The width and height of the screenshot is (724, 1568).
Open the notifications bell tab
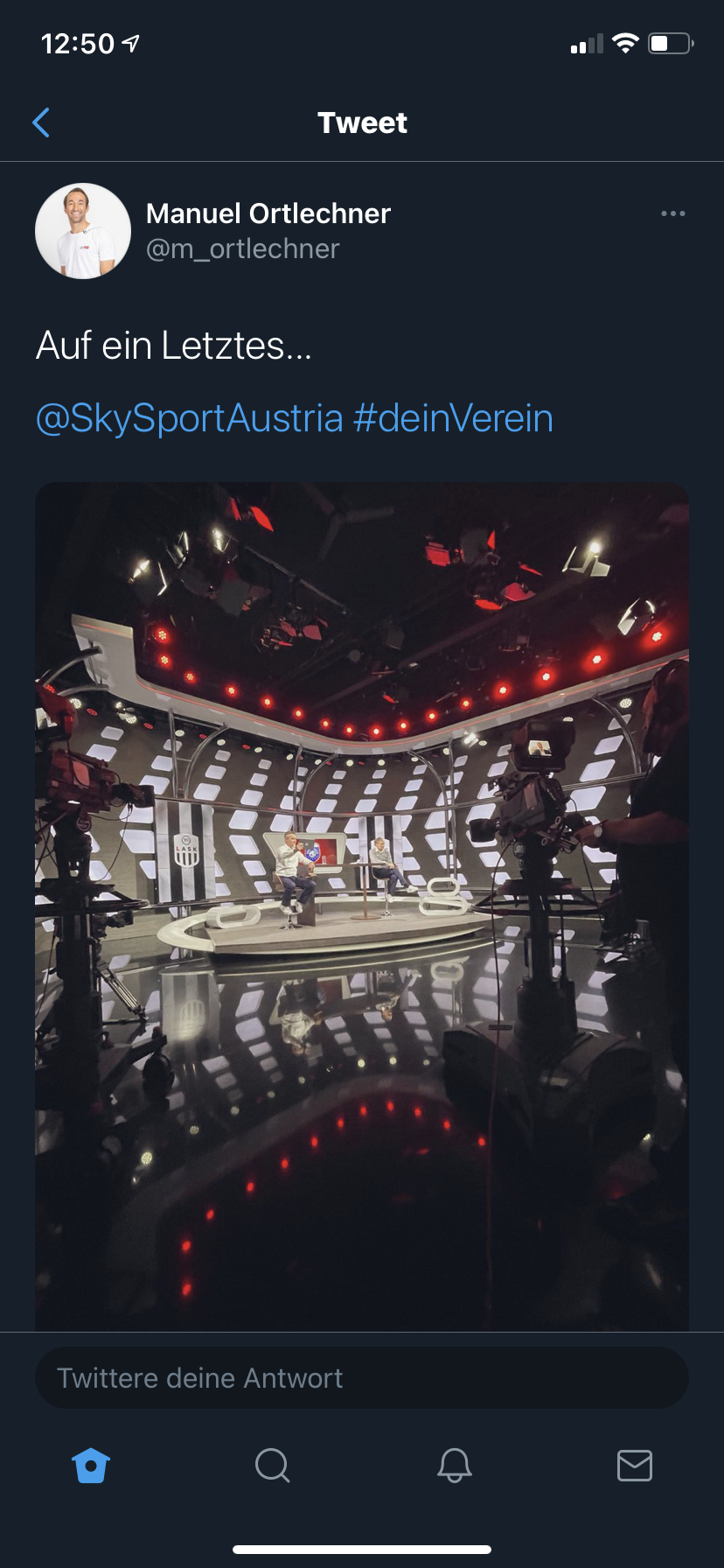455,1465
